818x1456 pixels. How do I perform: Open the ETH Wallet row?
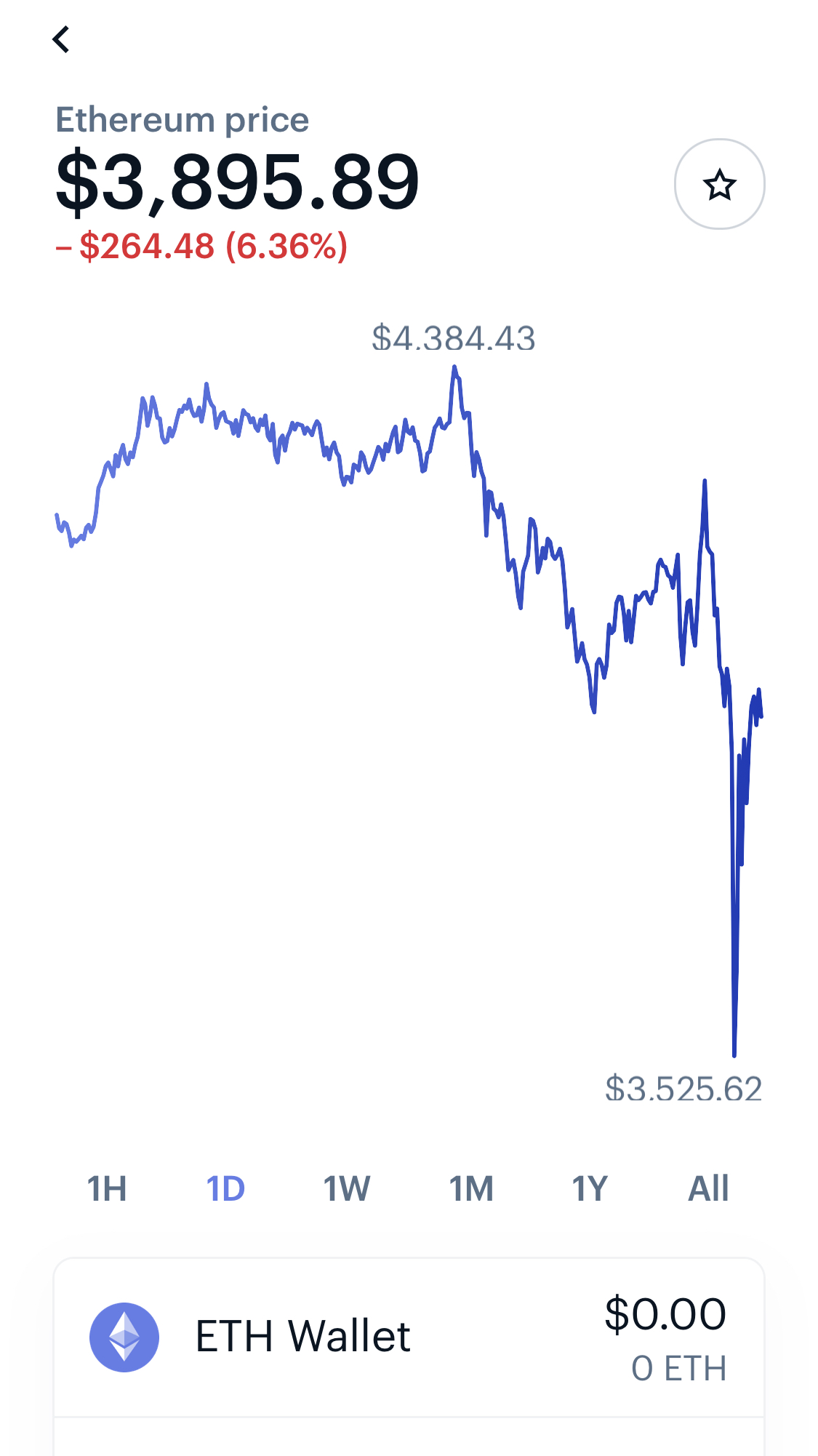(x=409, y=1337)
